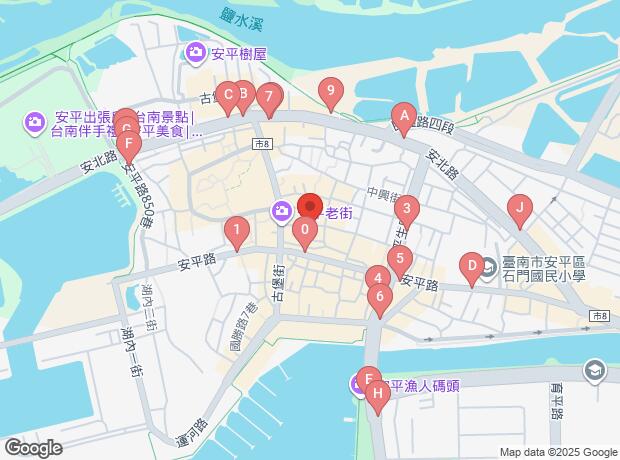Viewport: 620px width, 460px height.
Task: Tap map marker 3
Action: [x=406, y=211]
